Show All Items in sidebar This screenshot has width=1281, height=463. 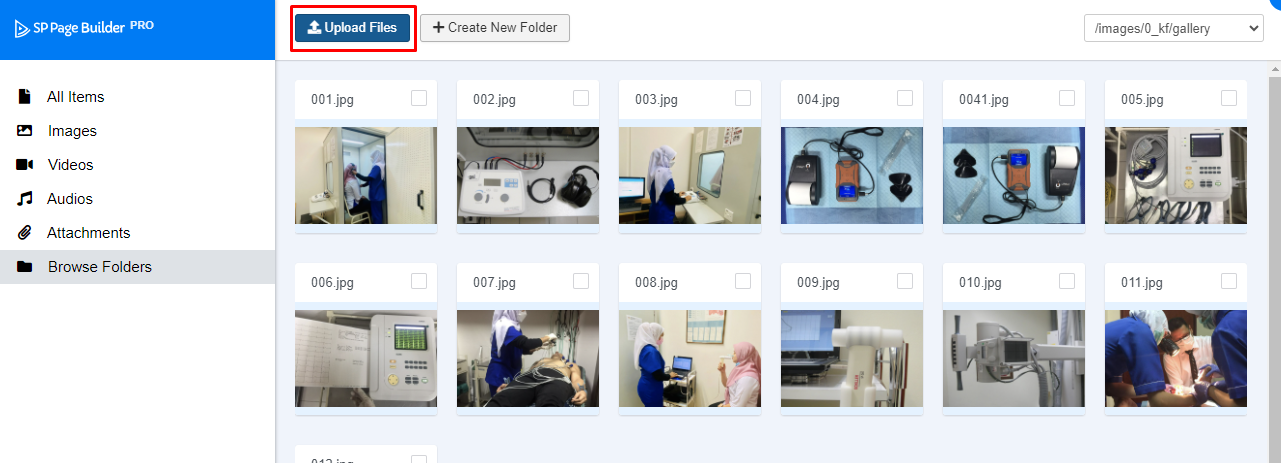tap(75, 97)
